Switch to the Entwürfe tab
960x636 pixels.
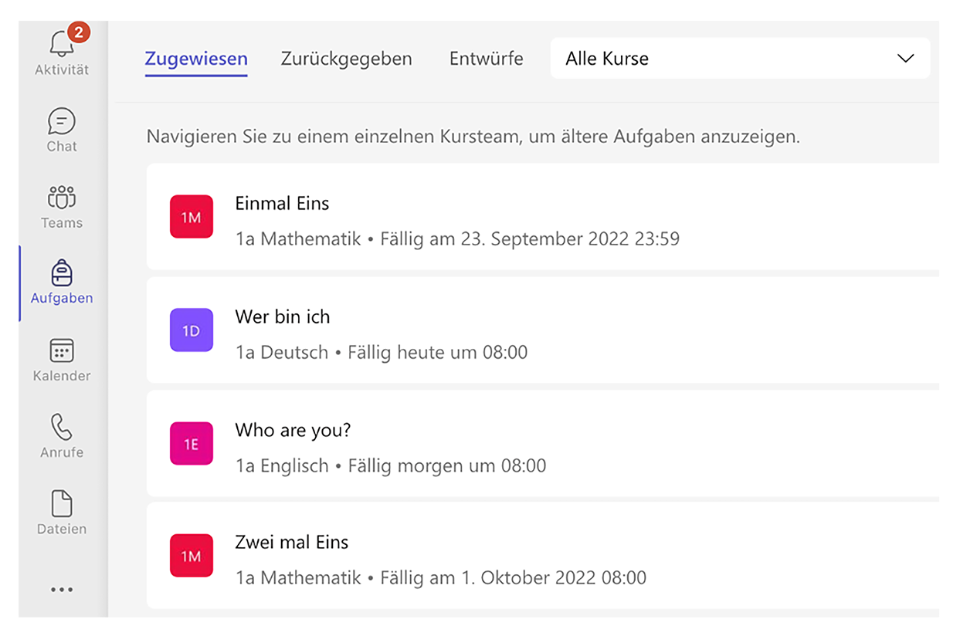point(486,59)
